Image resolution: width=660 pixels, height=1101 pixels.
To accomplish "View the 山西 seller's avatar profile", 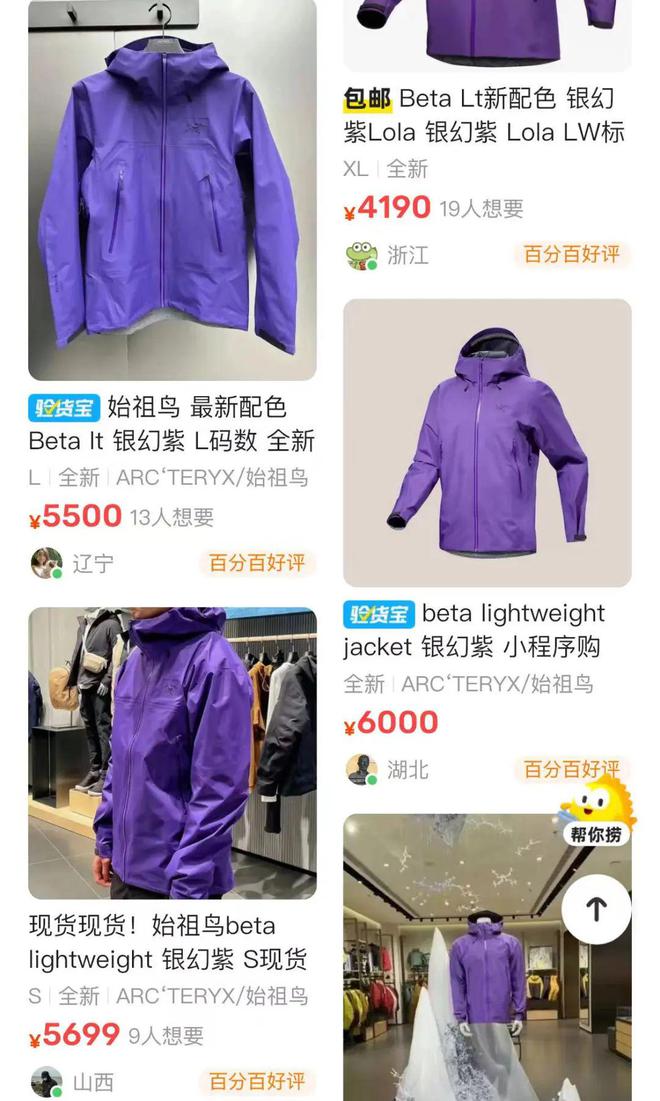I will pyautogui.click(x=46, y=1082).
